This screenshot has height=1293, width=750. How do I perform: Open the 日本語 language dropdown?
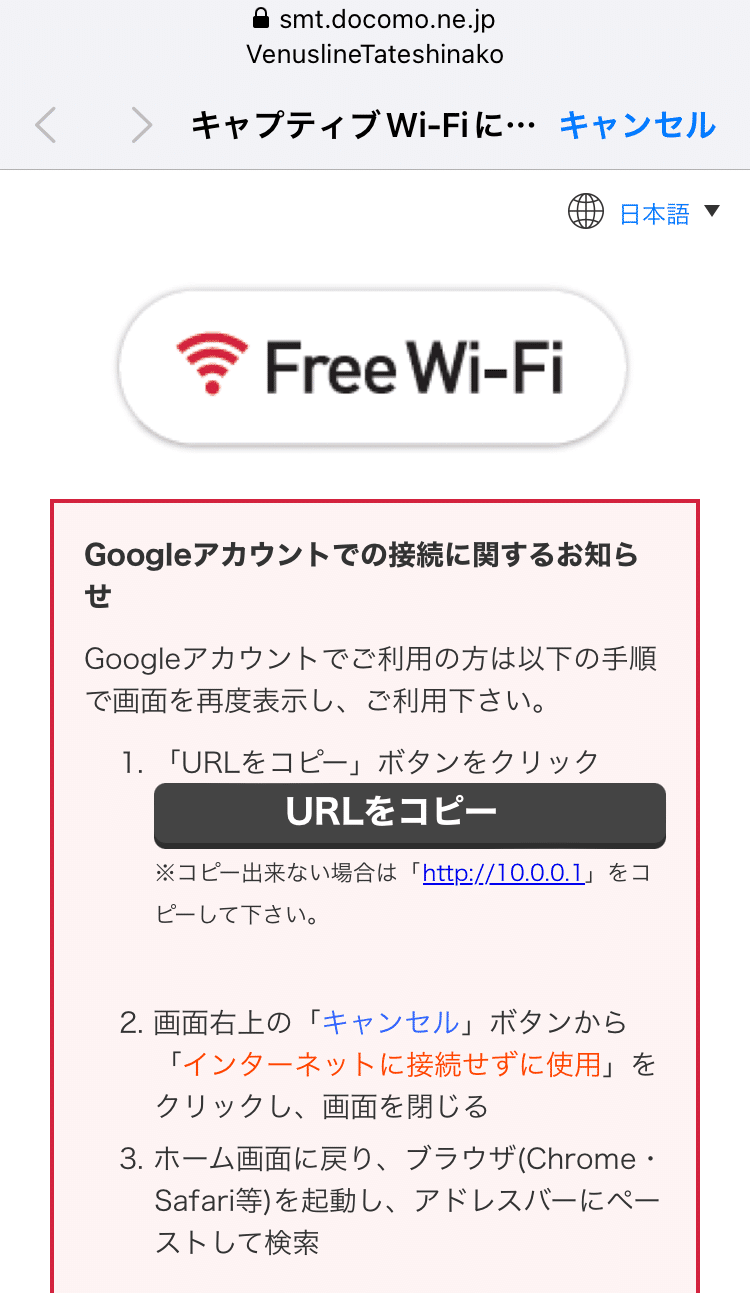tap(655, 213)
